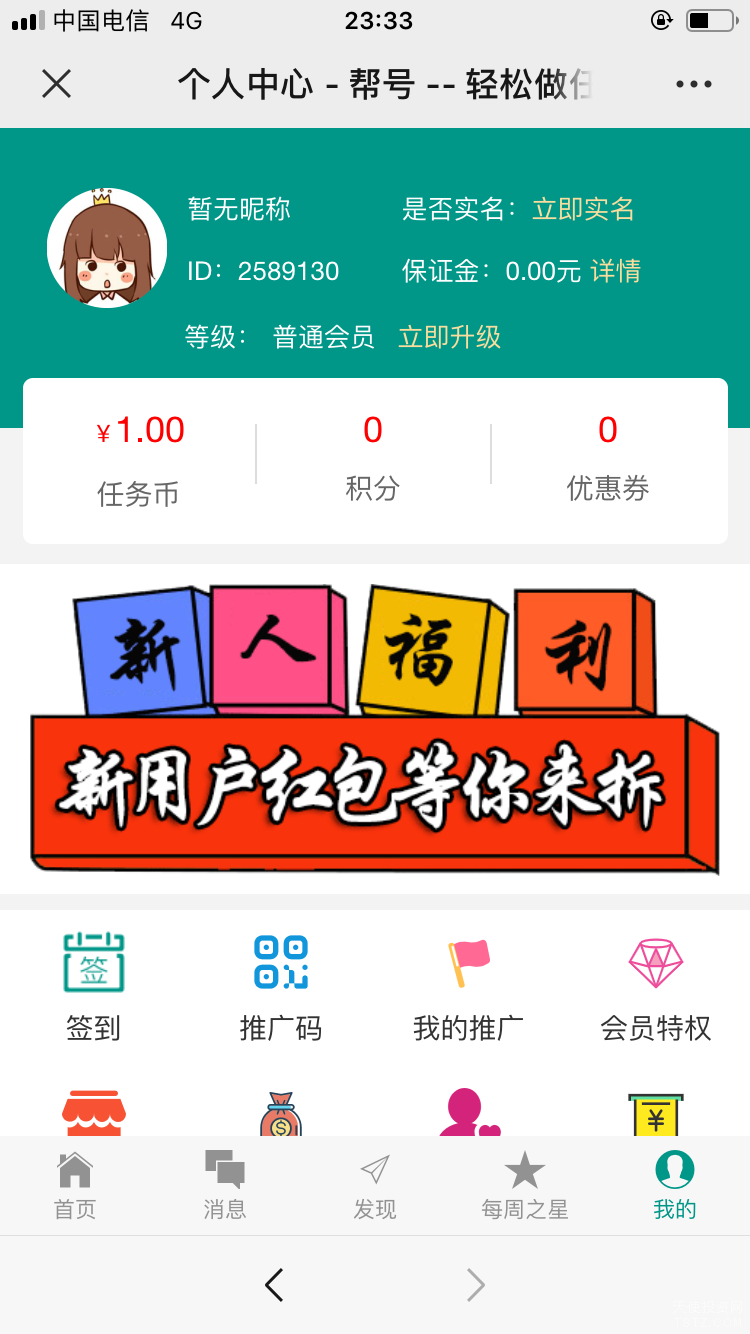750x1334 pixels.
Task: Go back with the browser back arrow
Action: point(274,1285)
